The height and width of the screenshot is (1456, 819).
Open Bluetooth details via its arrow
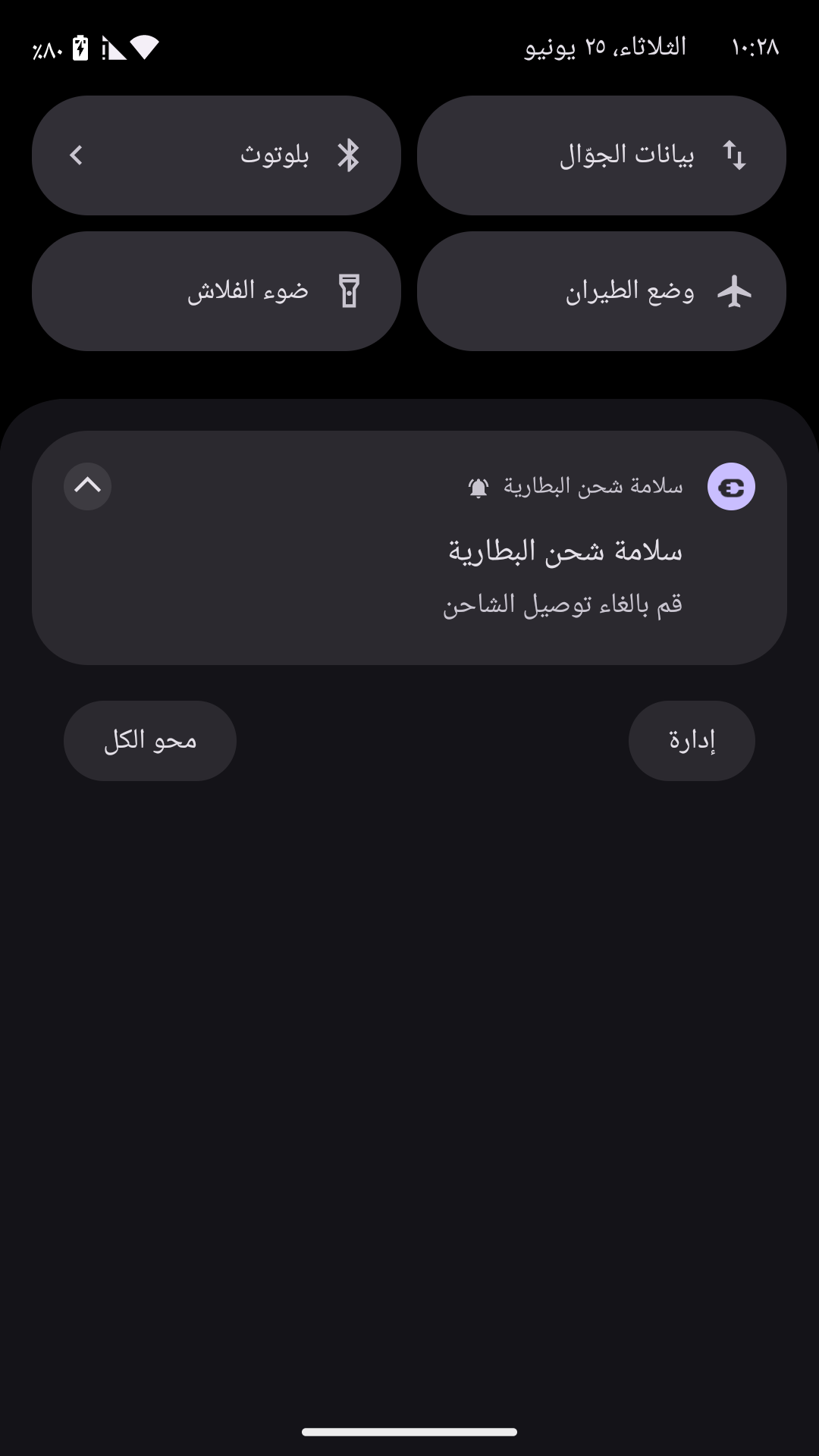click(76, 155)
